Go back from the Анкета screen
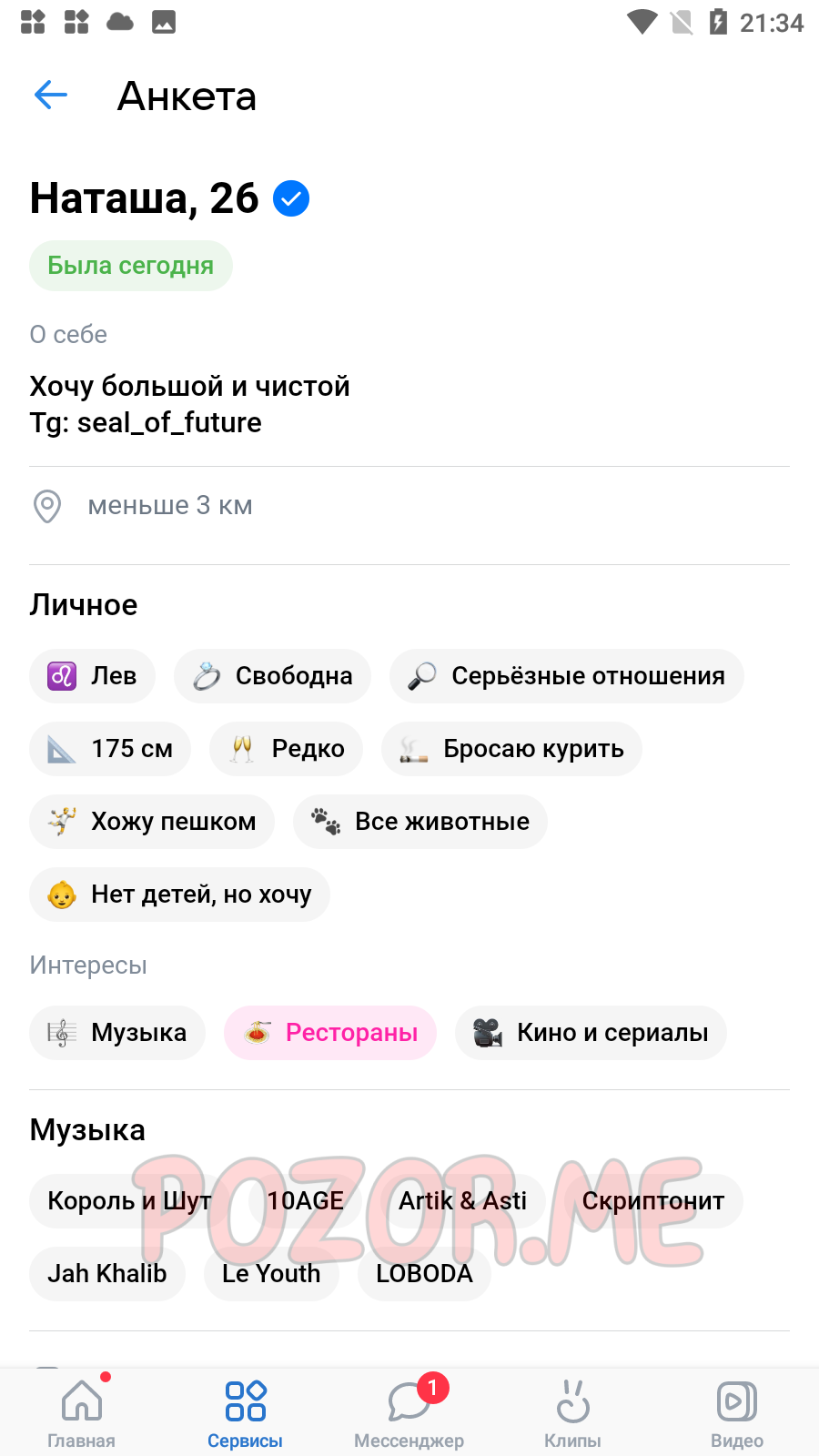Image resolution: width=819 pixels, height=1456 pixels. pos(51,95)
